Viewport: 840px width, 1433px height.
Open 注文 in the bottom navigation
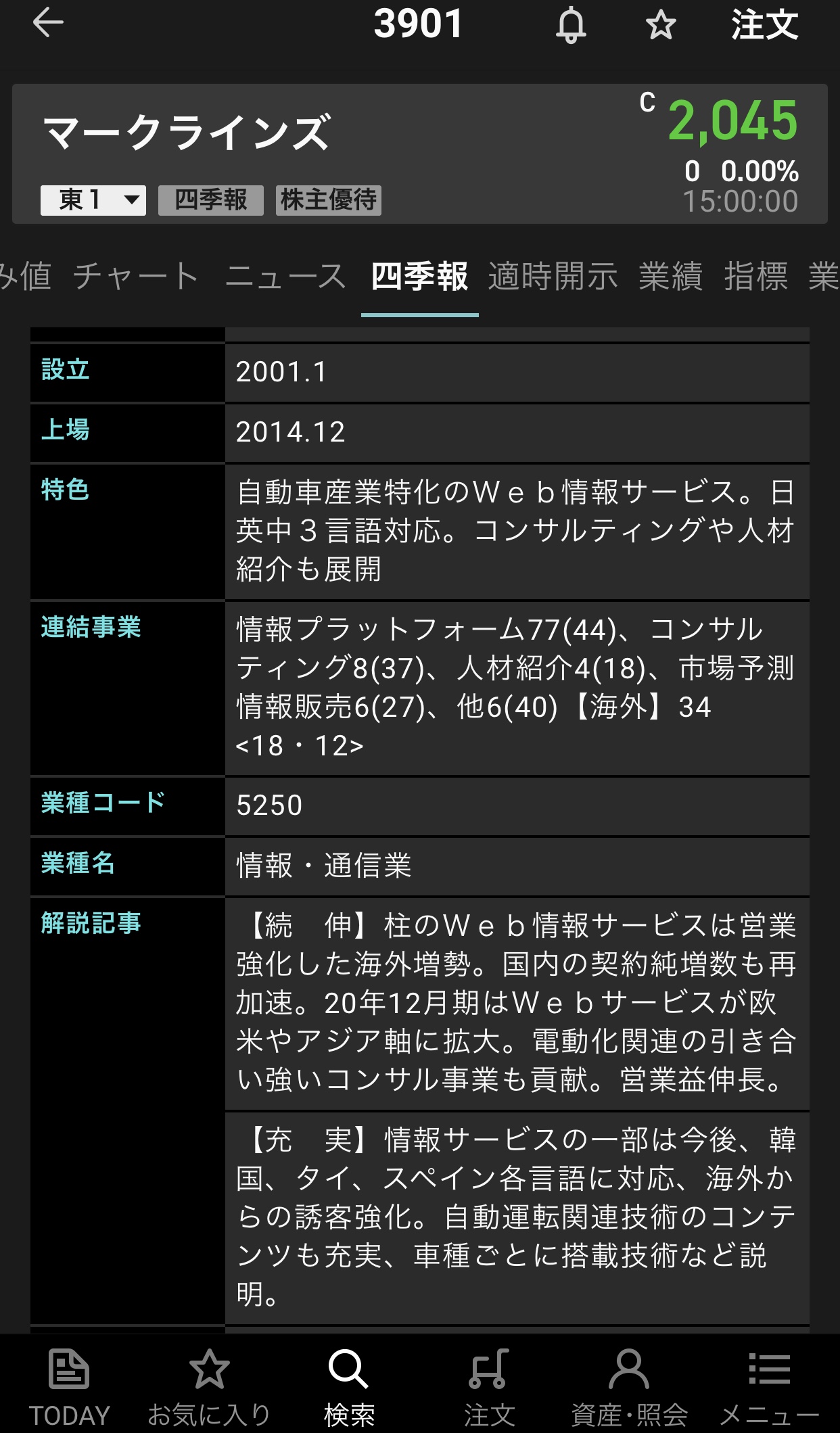pos(489,1386)
